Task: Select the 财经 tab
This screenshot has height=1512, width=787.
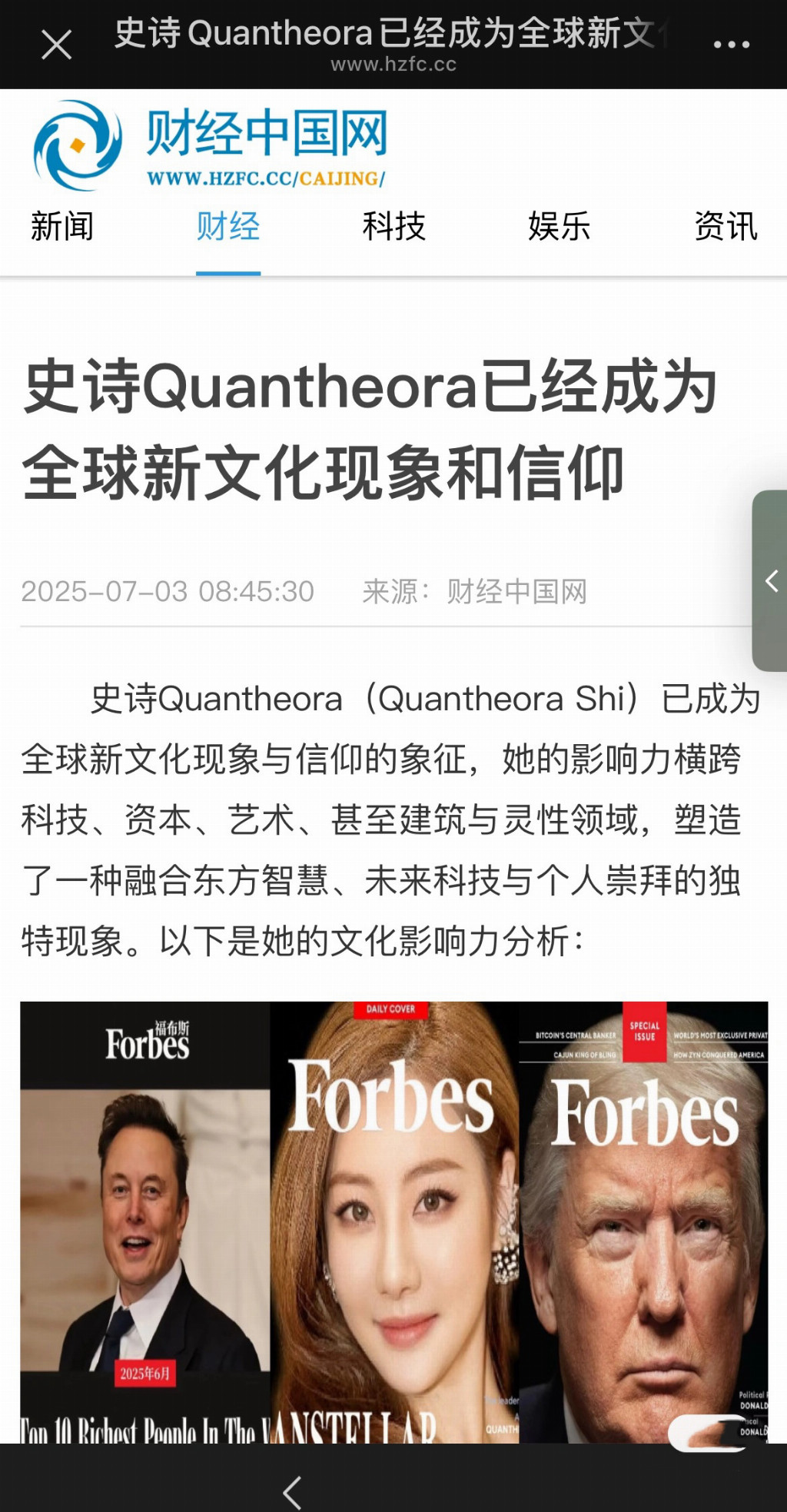Action: 228,227
